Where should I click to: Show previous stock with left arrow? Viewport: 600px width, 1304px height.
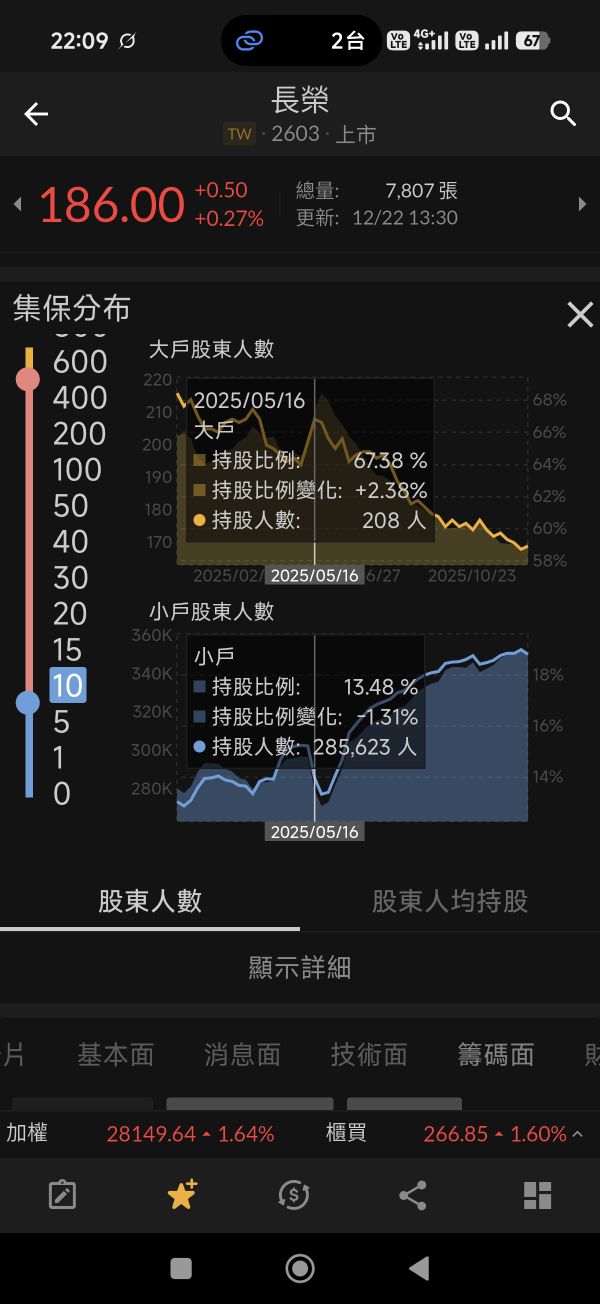[17, 205]
